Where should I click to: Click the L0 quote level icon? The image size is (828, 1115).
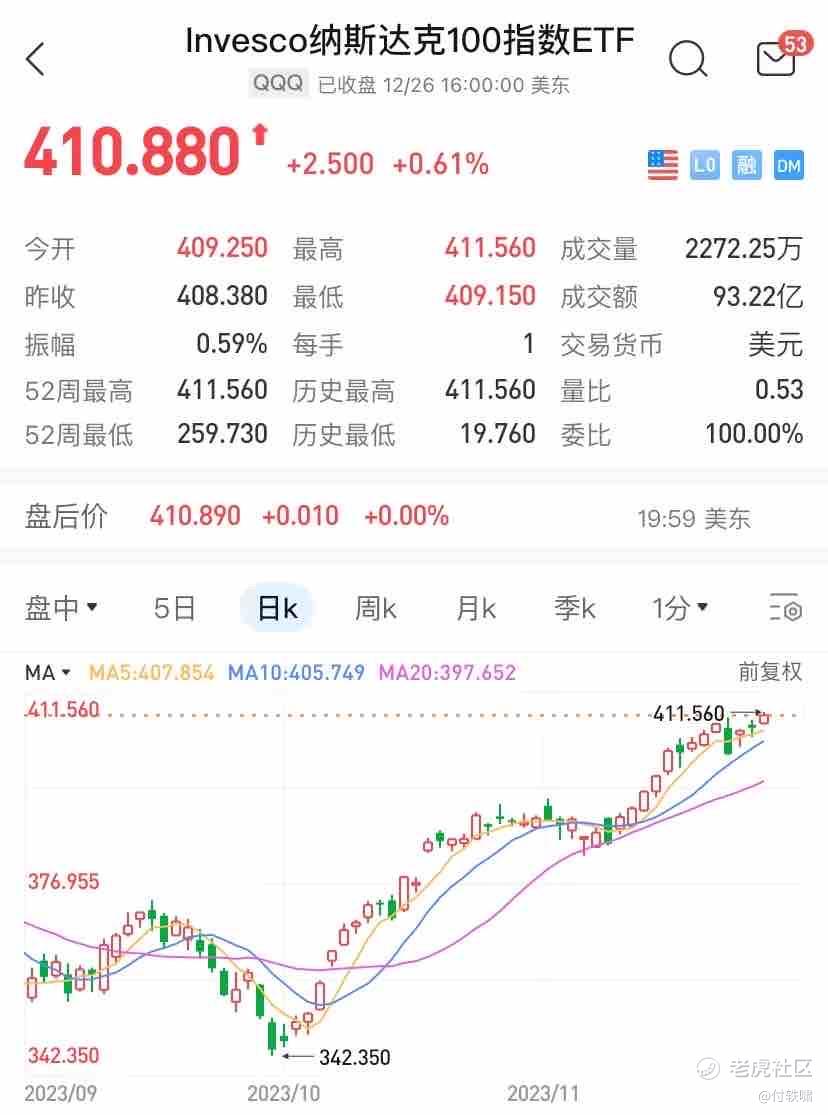coord(704,164)
